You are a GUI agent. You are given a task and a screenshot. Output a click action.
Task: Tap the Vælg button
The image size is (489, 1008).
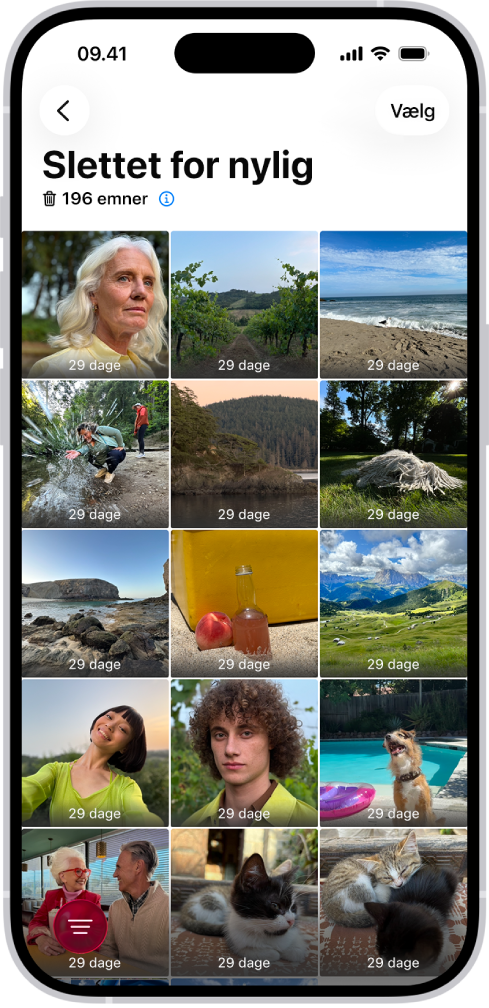coord(413,111)
